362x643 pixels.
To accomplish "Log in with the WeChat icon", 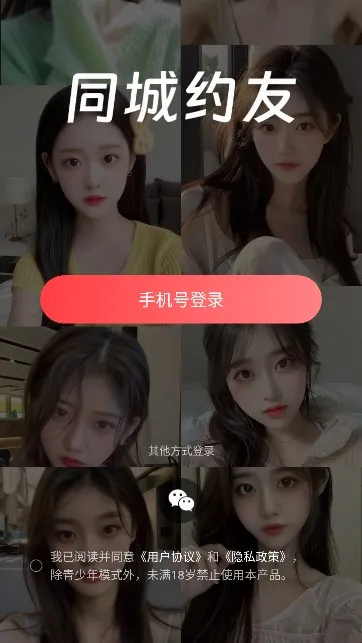I will [x=181, y=500].
